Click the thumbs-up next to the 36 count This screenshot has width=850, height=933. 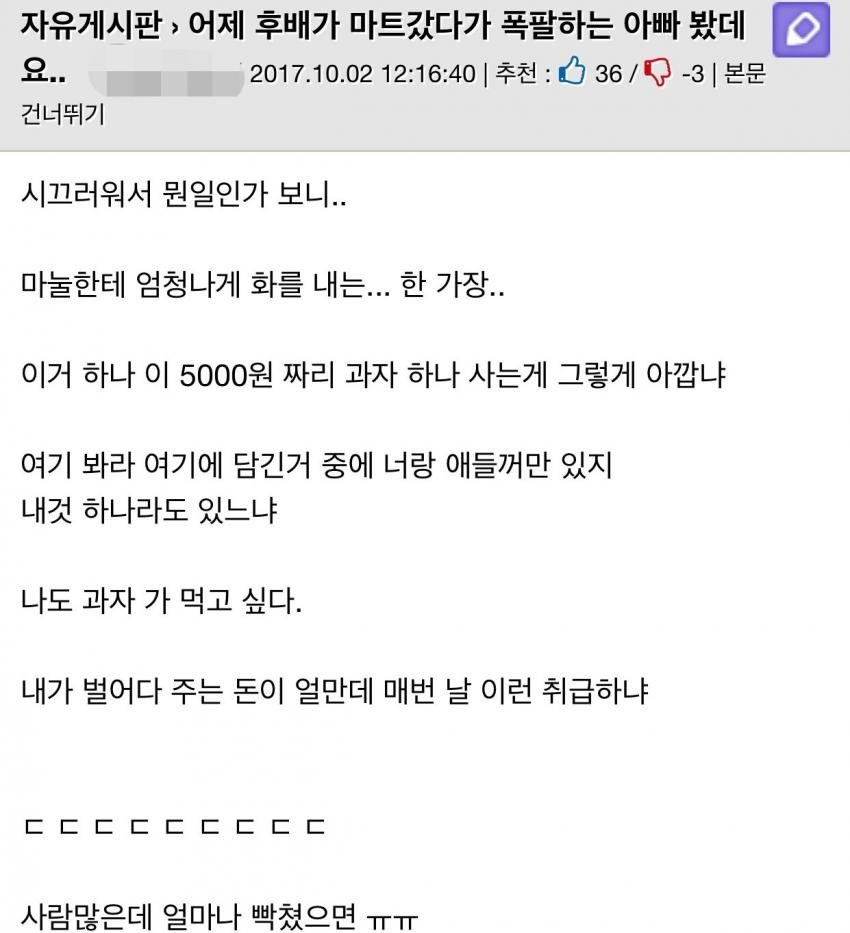568,74
